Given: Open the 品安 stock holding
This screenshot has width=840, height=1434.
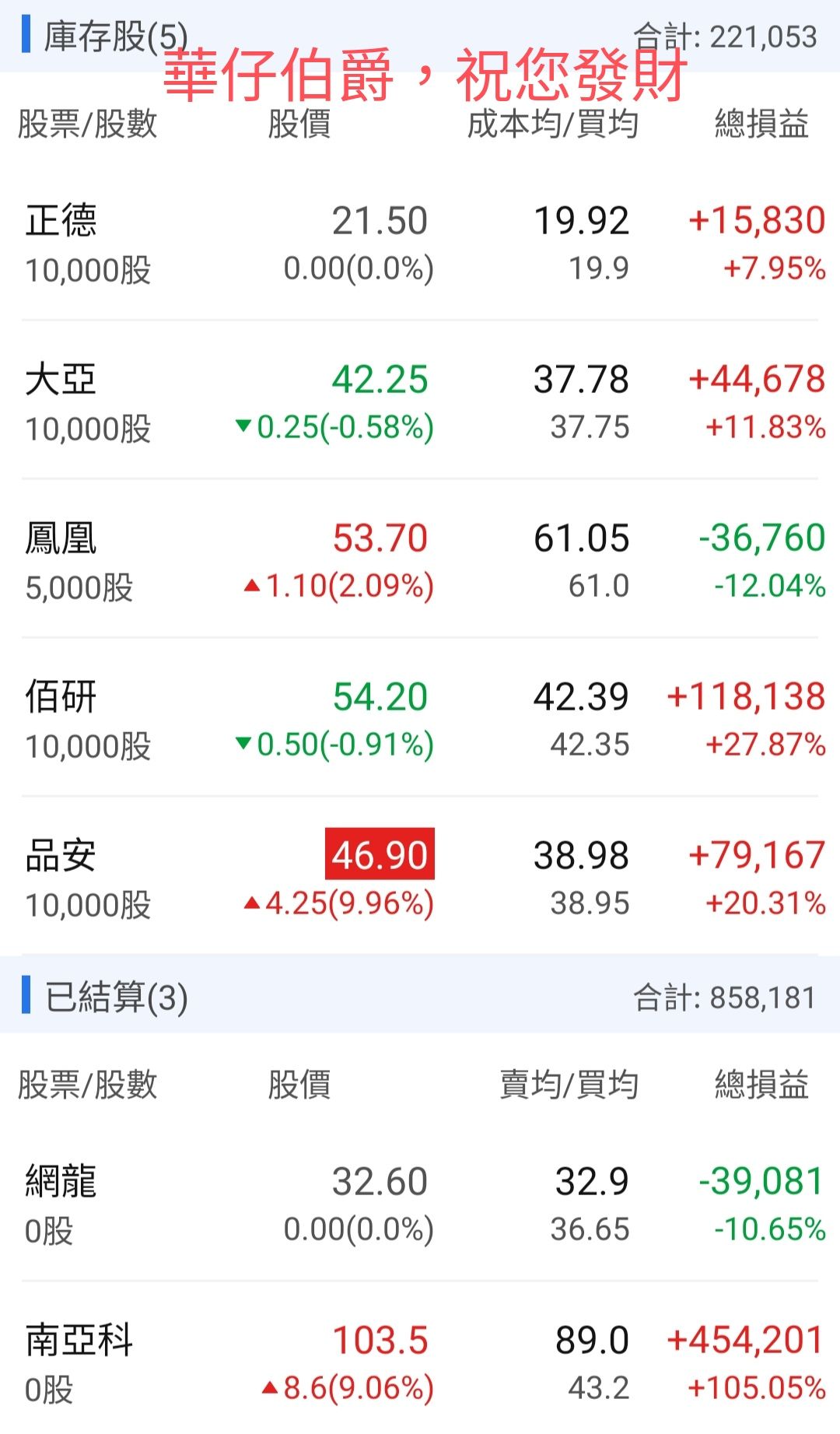Looking at the screenshot, I should tap(420, 878).
